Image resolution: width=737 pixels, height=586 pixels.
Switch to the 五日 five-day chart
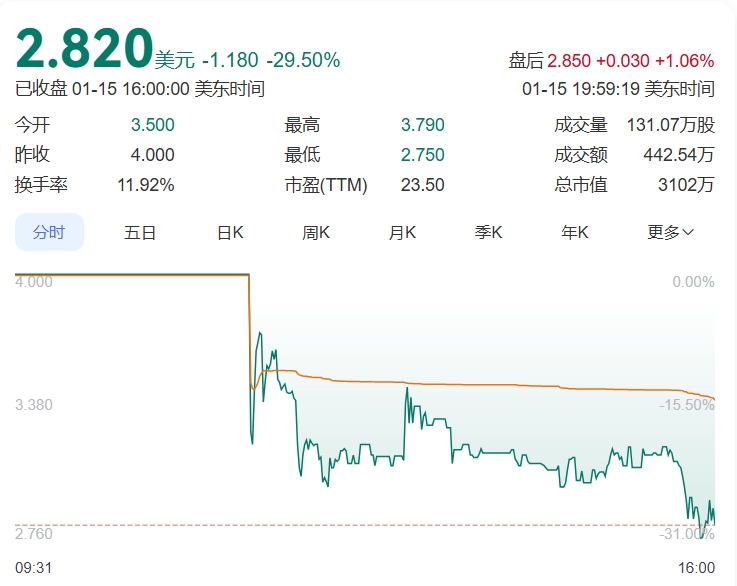[x=140, y=232]
